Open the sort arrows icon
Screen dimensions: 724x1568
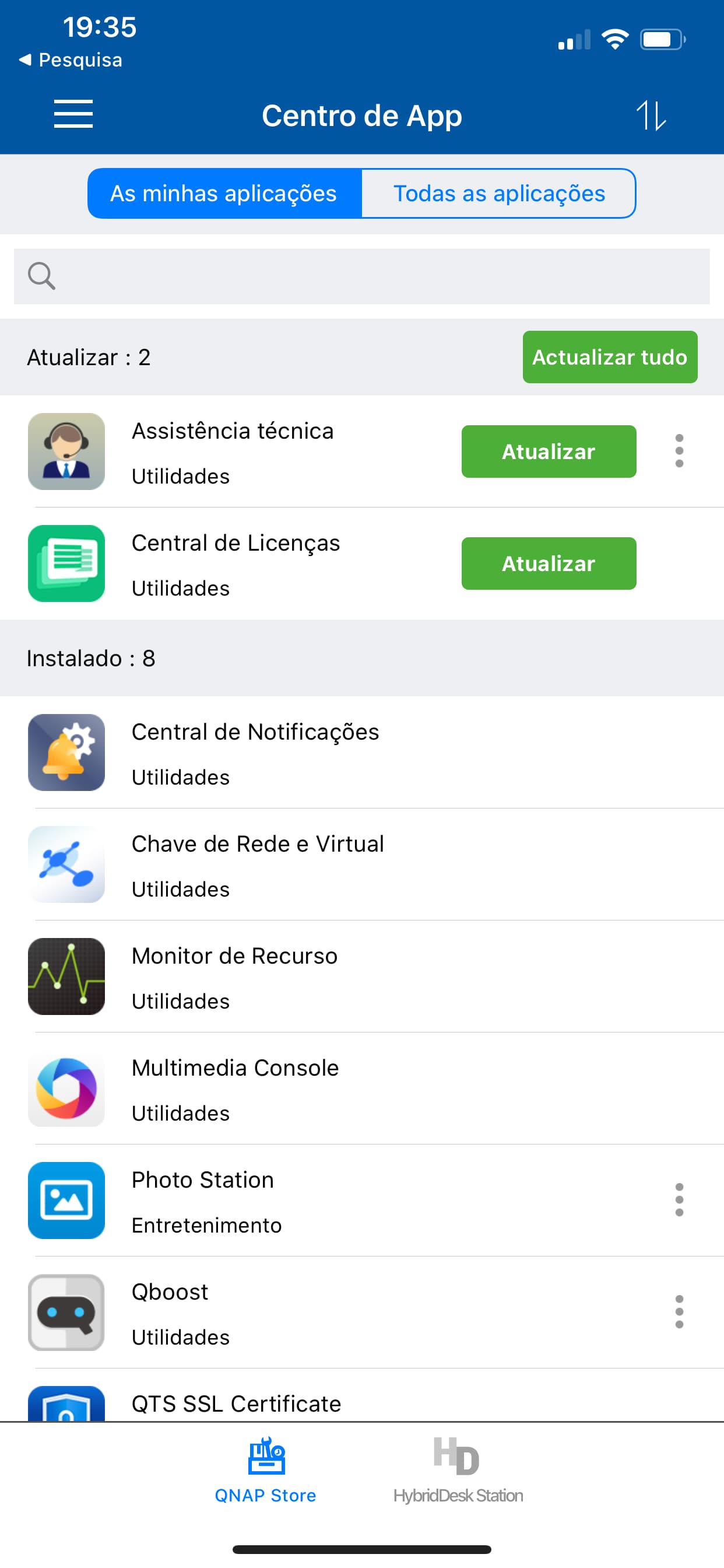tap(651, 115)
